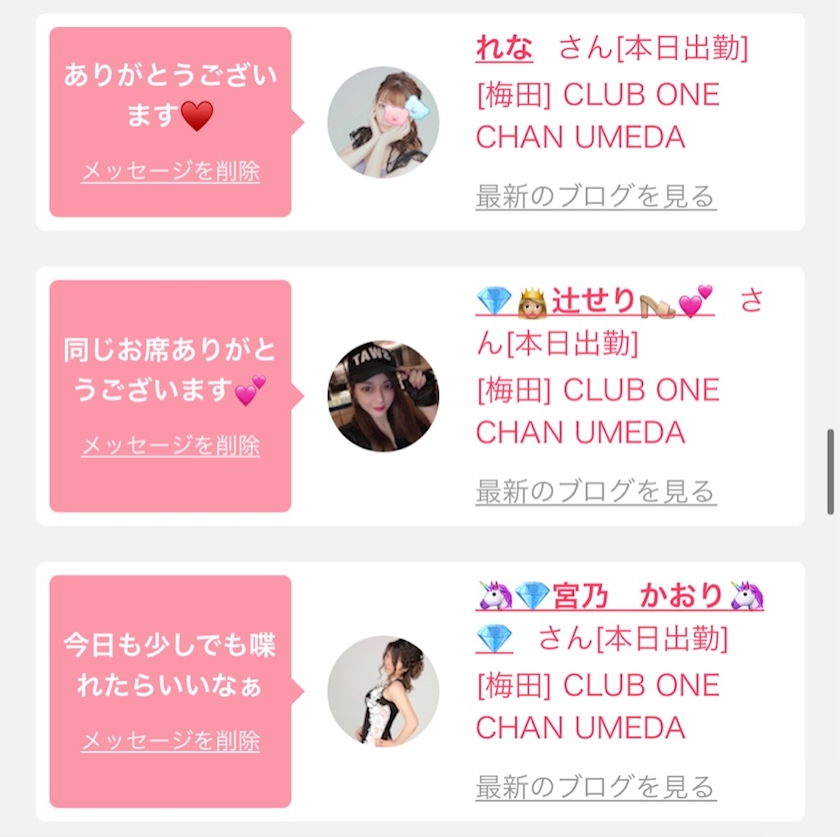The height and width of the screenshot is (837, 840).
Task: View れな's latest blog
Action: (x=596, y=196)
